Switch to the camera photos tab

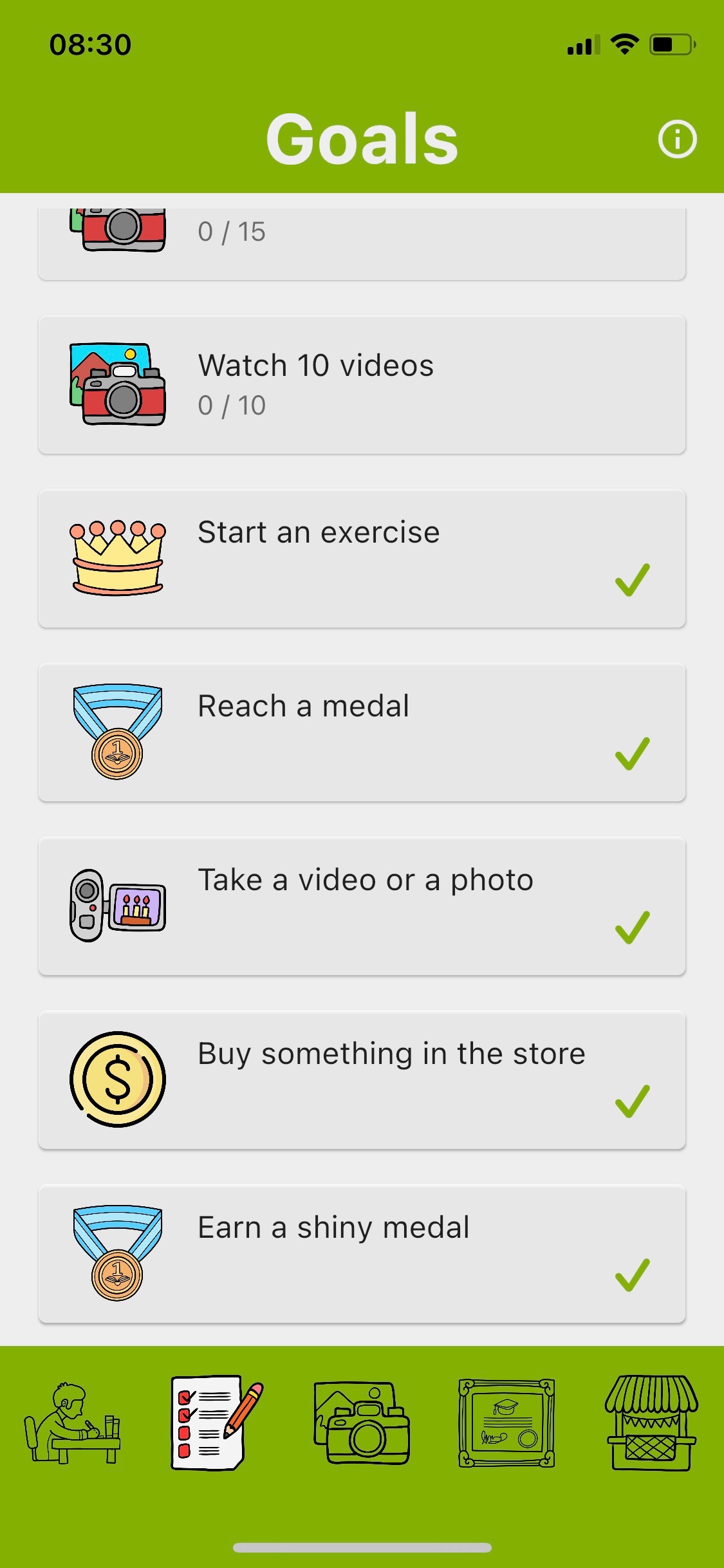click(x=362, y=1423)
